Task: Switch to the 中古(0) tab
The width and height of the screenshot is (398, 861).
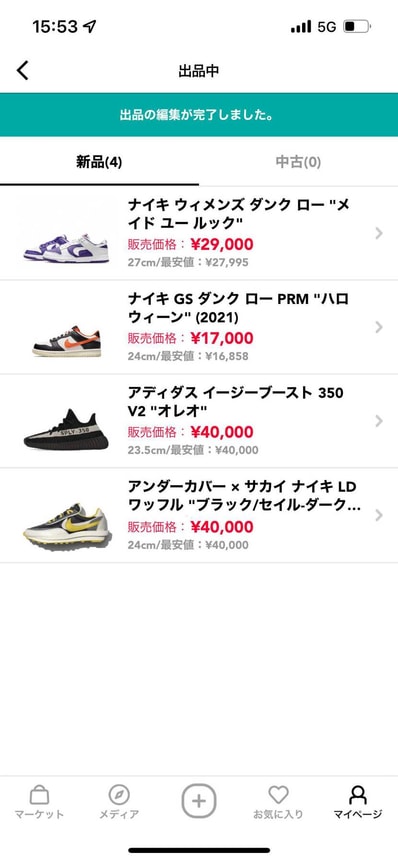Action: [298, 162]
